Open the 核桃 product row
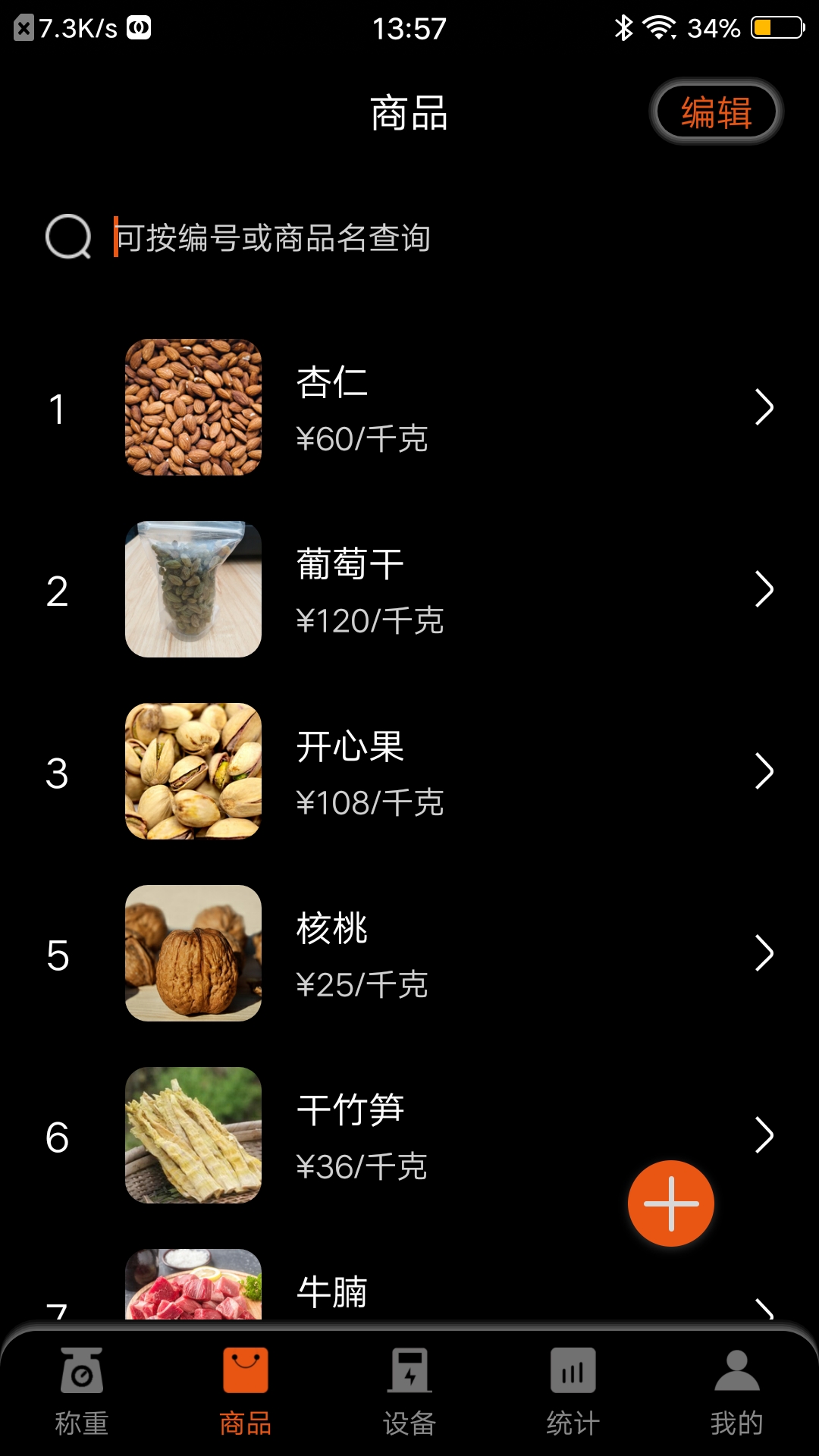The width and height of the screenshot is (819, 1456). 409,954
